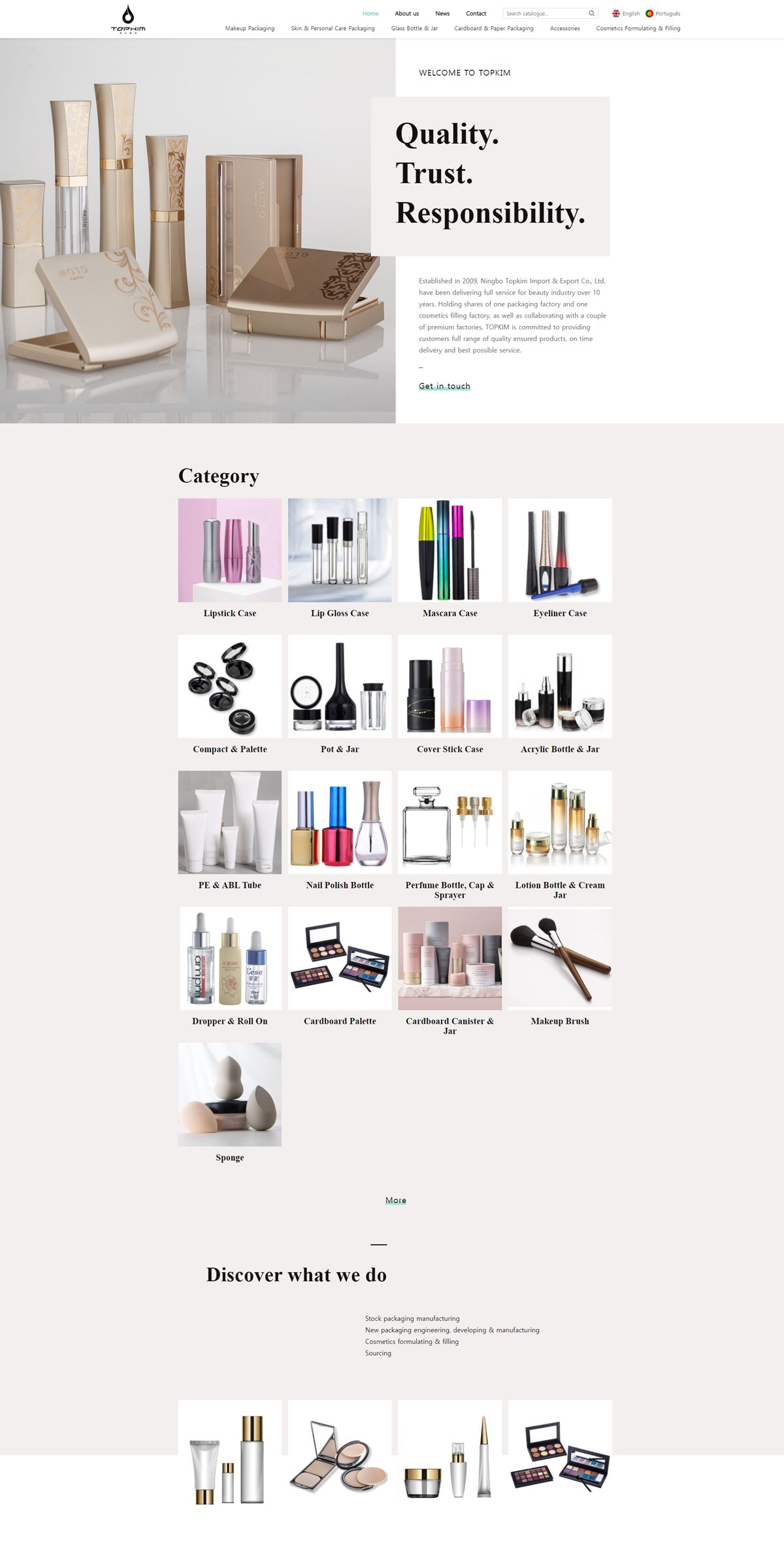This screenshot has width=784, height=1553.
Task: Open Cosmetics Formulating & Filling menu
Action: [638, 28]
